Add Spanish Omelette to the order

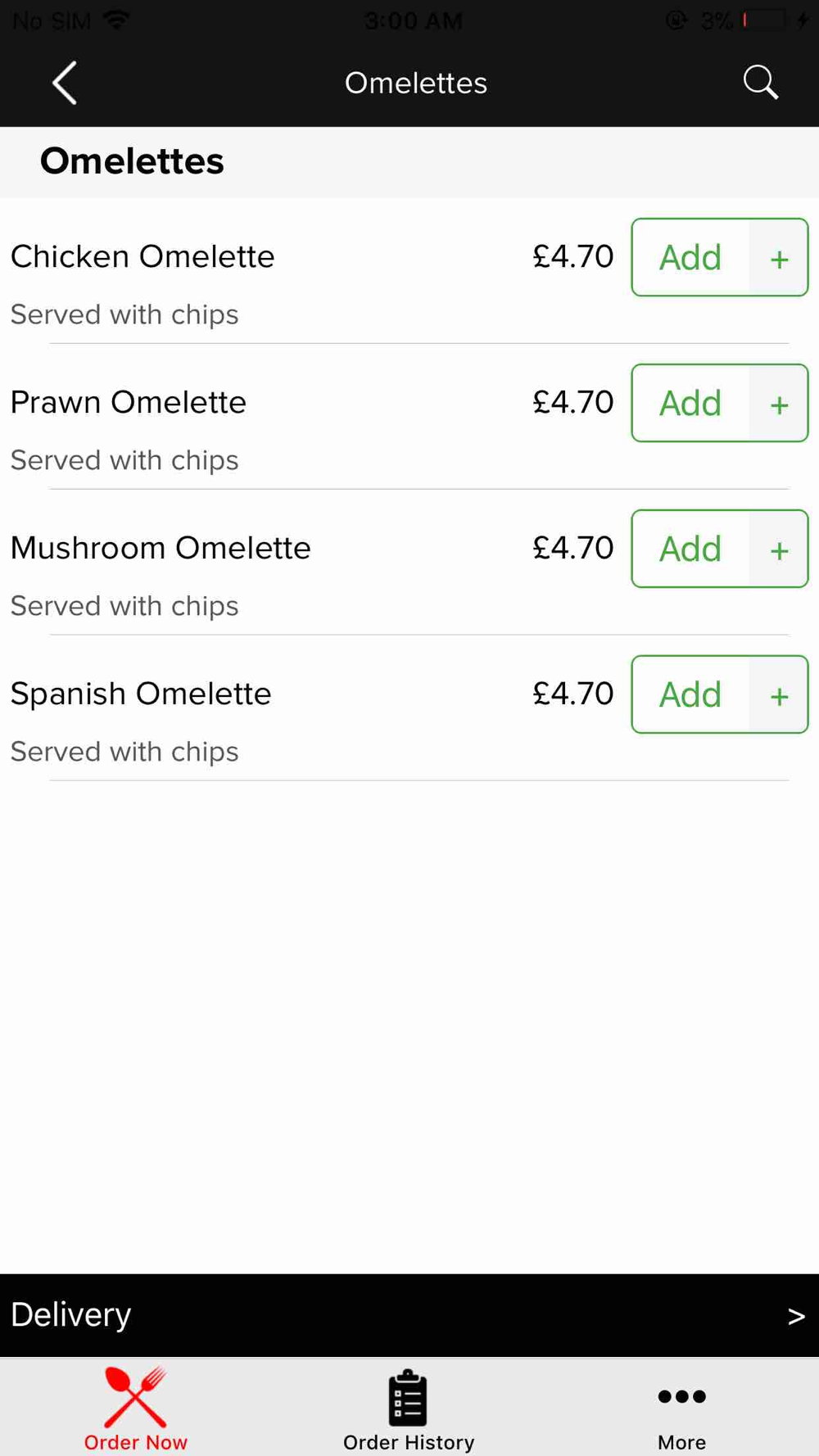pos(719,694)
